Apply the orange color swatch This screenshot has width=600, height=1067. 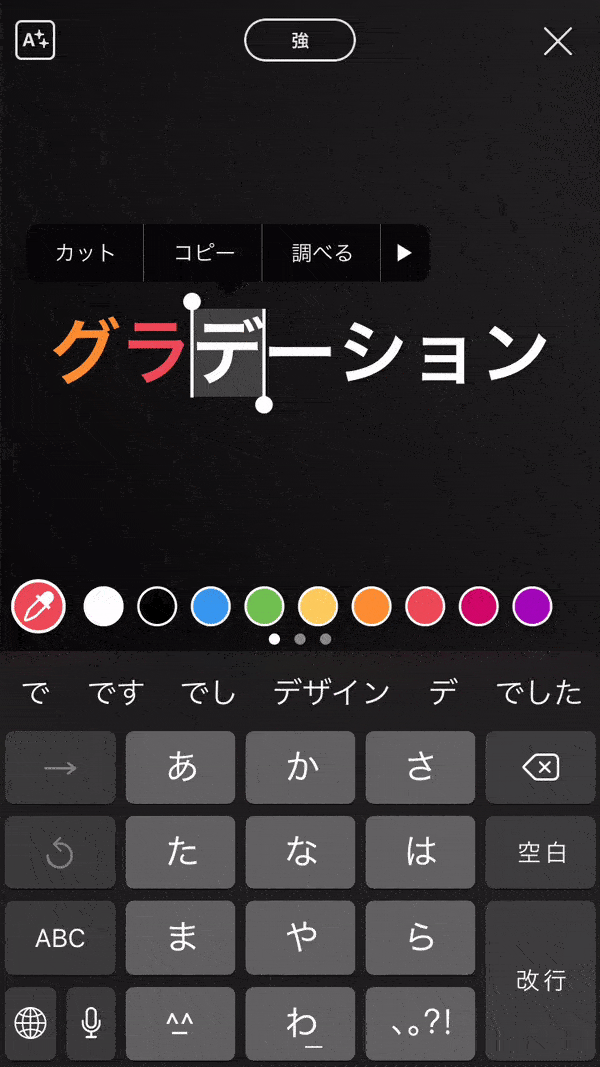(x=372, y=606)
